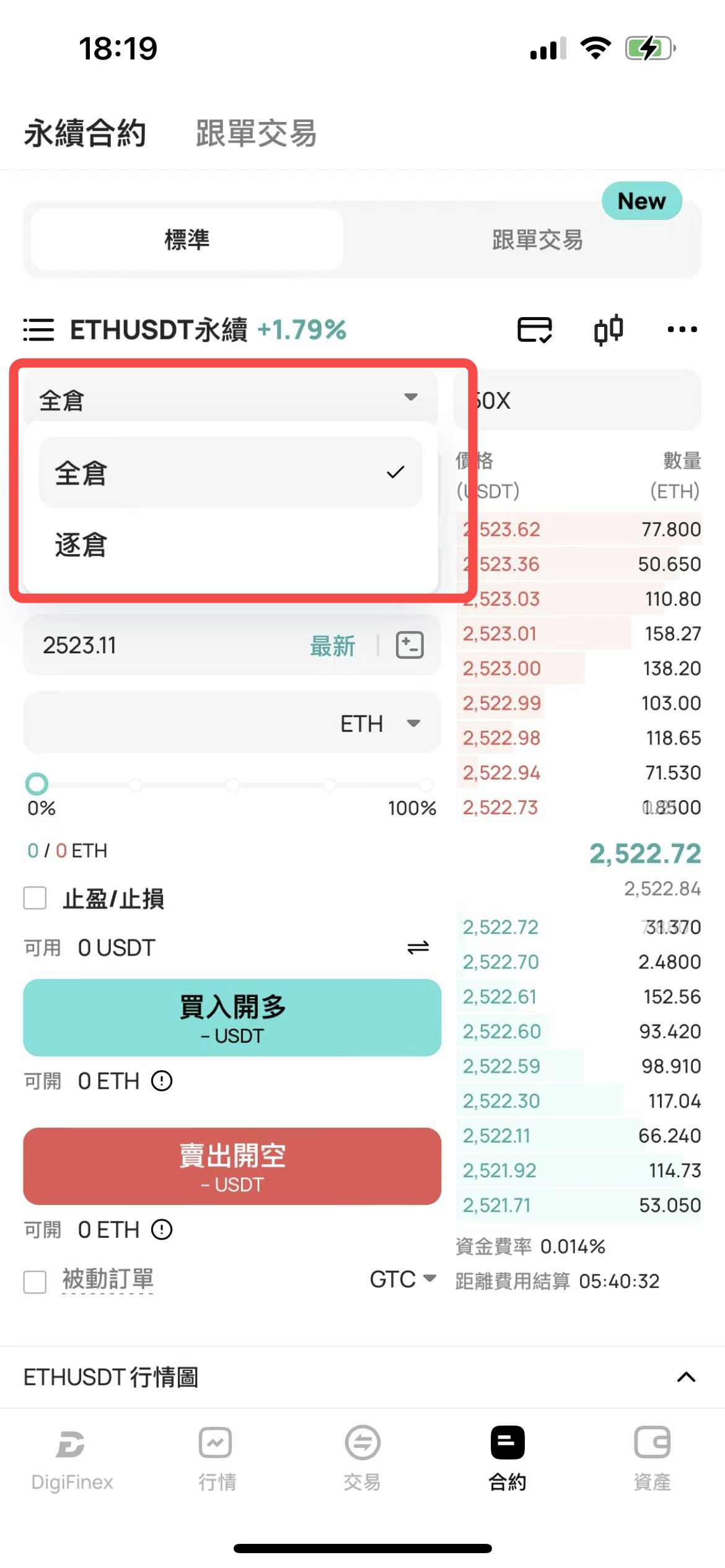The height and width of the screenshot is (1568, 725).
Task: Switch to 跟單交易 top tab
Action: 256,133
